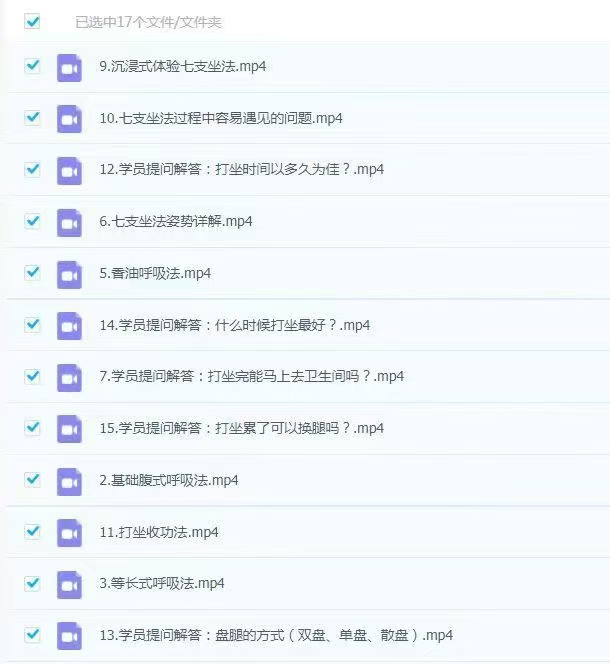Uncheck 9.沉浸式体验七支坐法.mp4

click(32, 65)
